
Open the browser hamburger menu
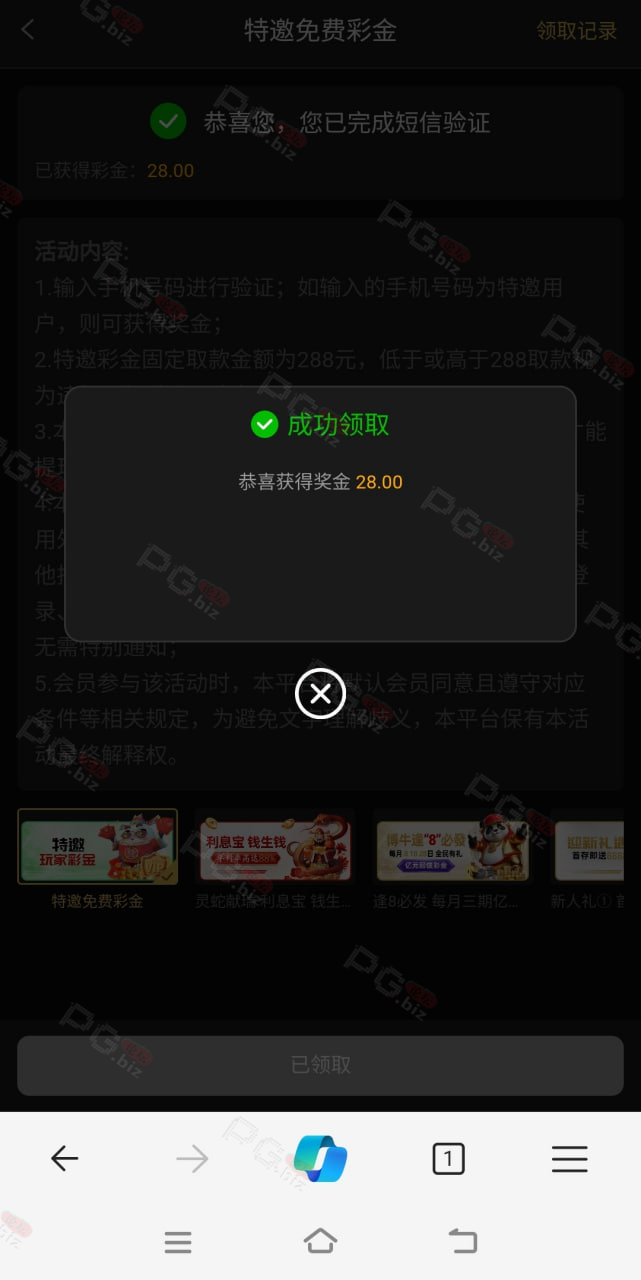(570, 1159)
